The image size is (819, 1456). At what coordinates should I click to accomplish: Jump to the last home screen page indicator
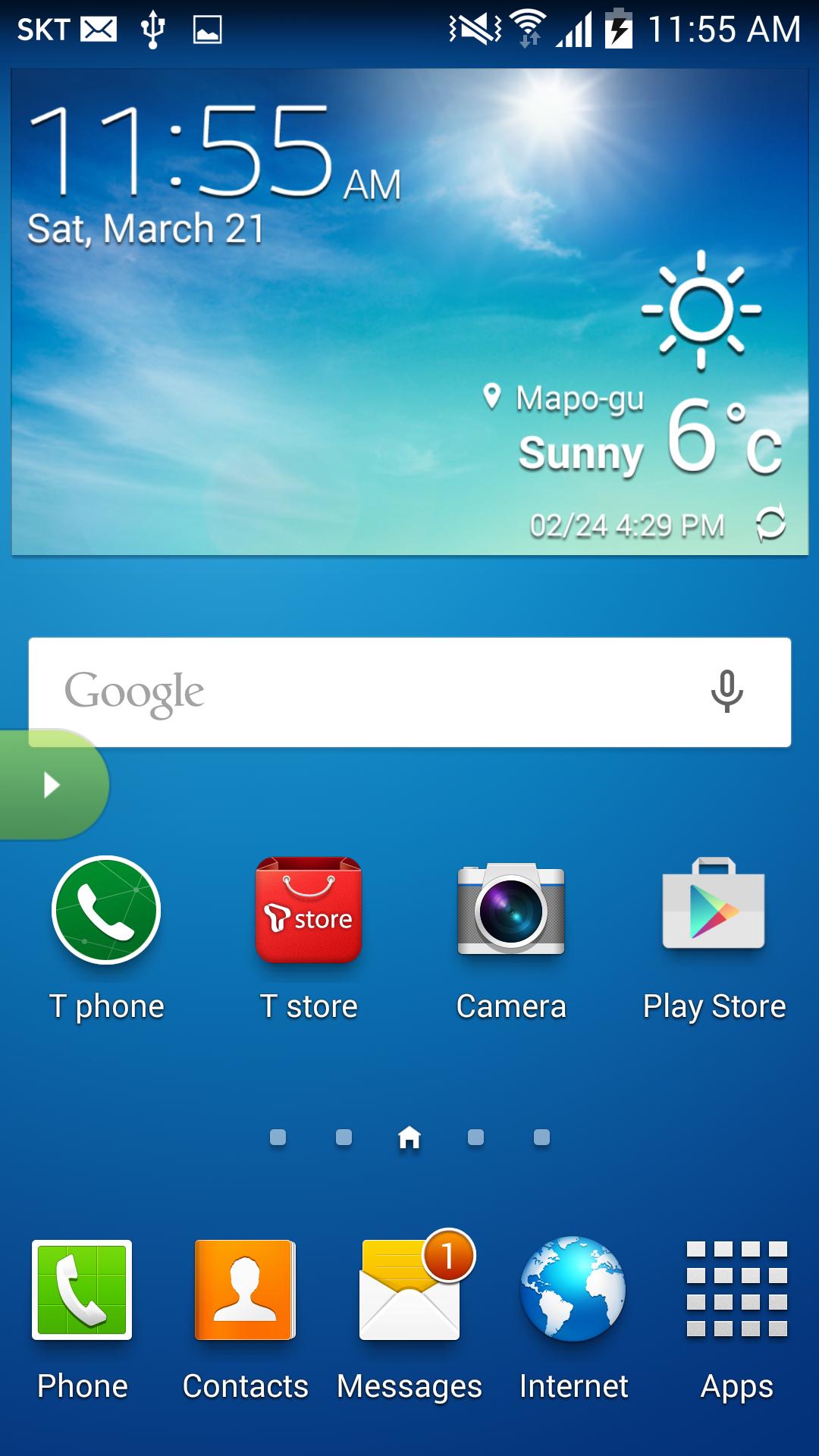point(541,1137)
